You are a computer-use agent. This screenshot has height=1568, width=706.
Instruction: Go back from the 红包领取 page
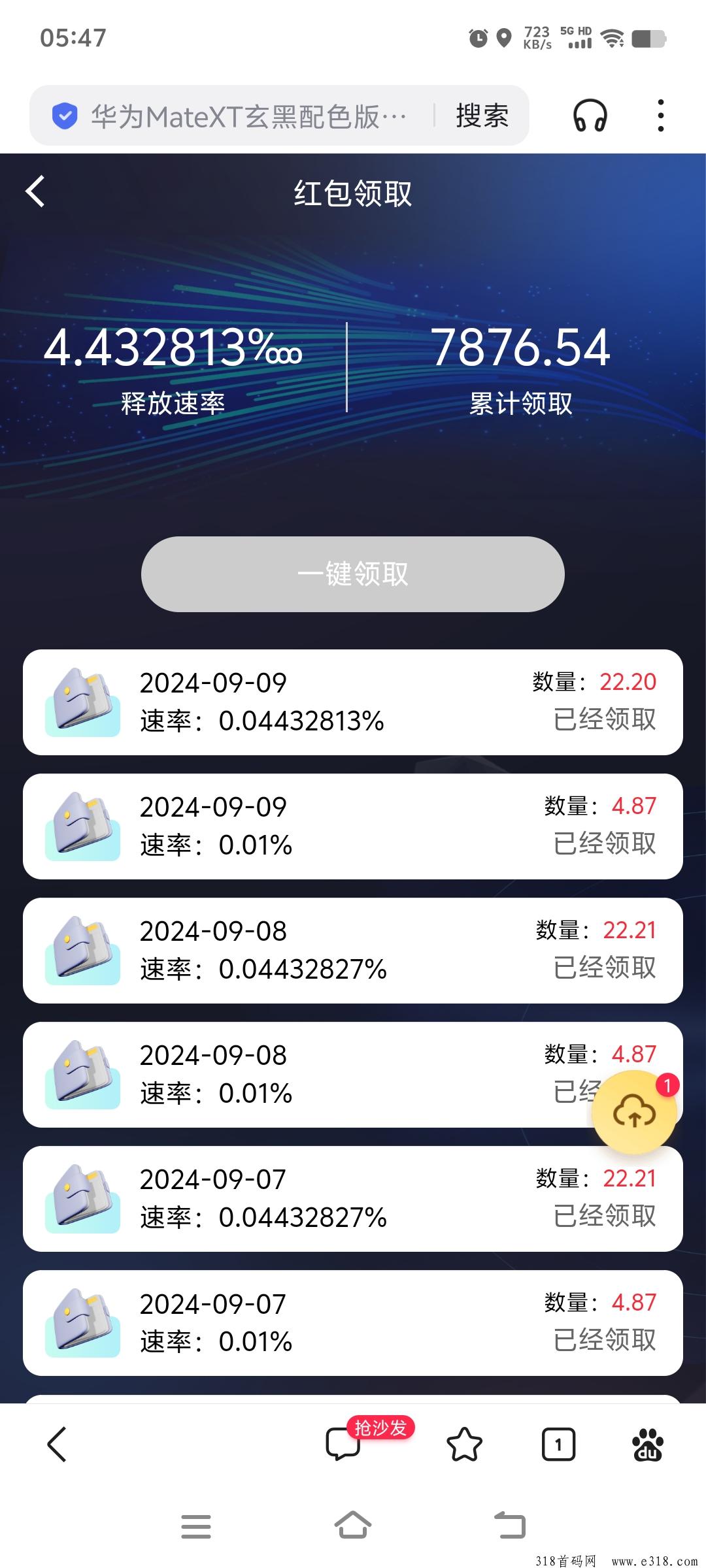point(35,192)
